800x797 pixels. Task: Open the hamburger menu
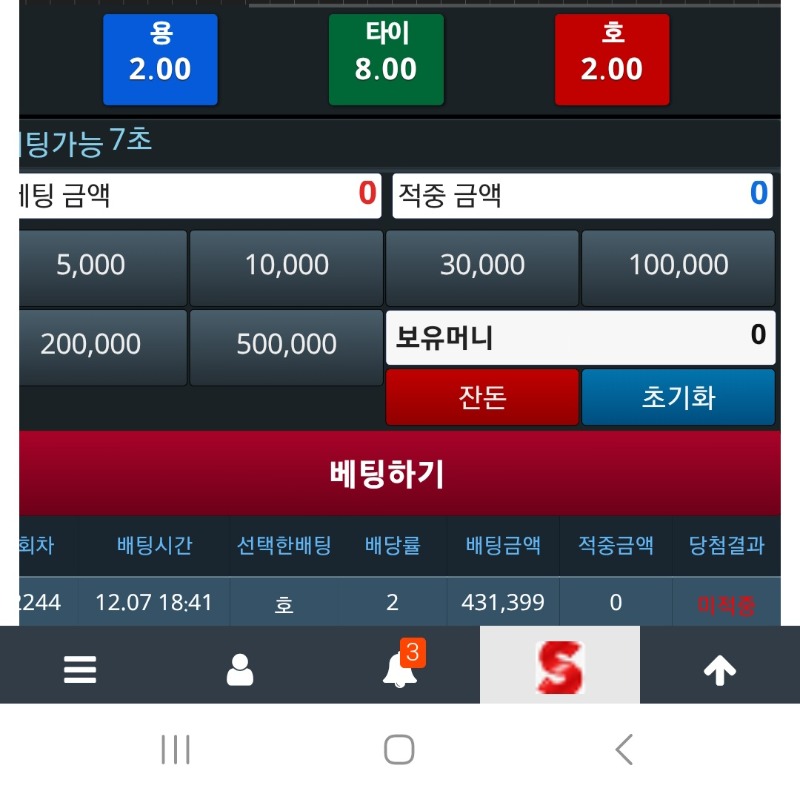click(80, 669)
